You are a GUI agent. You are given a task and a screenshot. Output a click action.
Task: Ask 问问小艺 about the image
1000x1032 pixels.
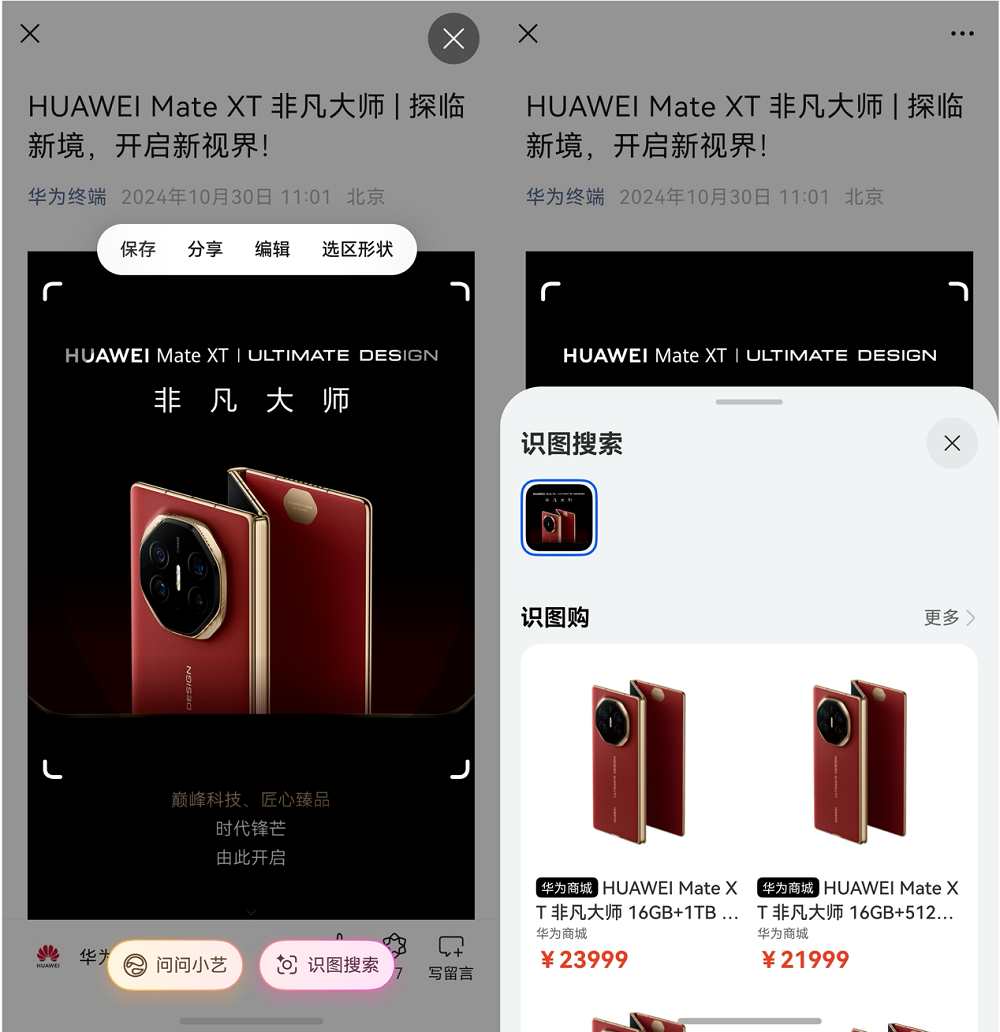click(176, 965)
